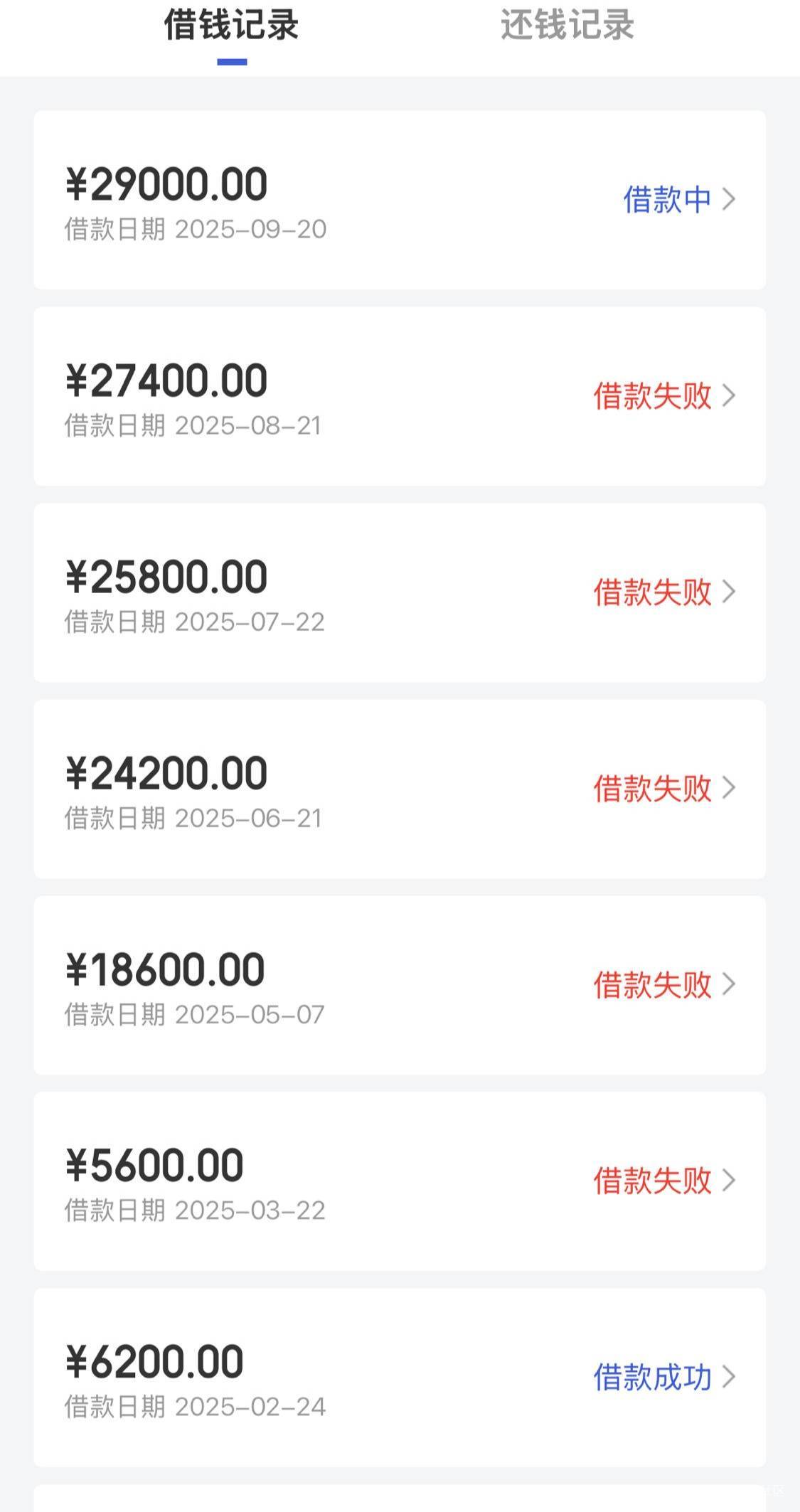The height and width of the screenshot is (1512, 800).
Task: View the successful ¥6200.00 loan details
Action: point(400,1378)
